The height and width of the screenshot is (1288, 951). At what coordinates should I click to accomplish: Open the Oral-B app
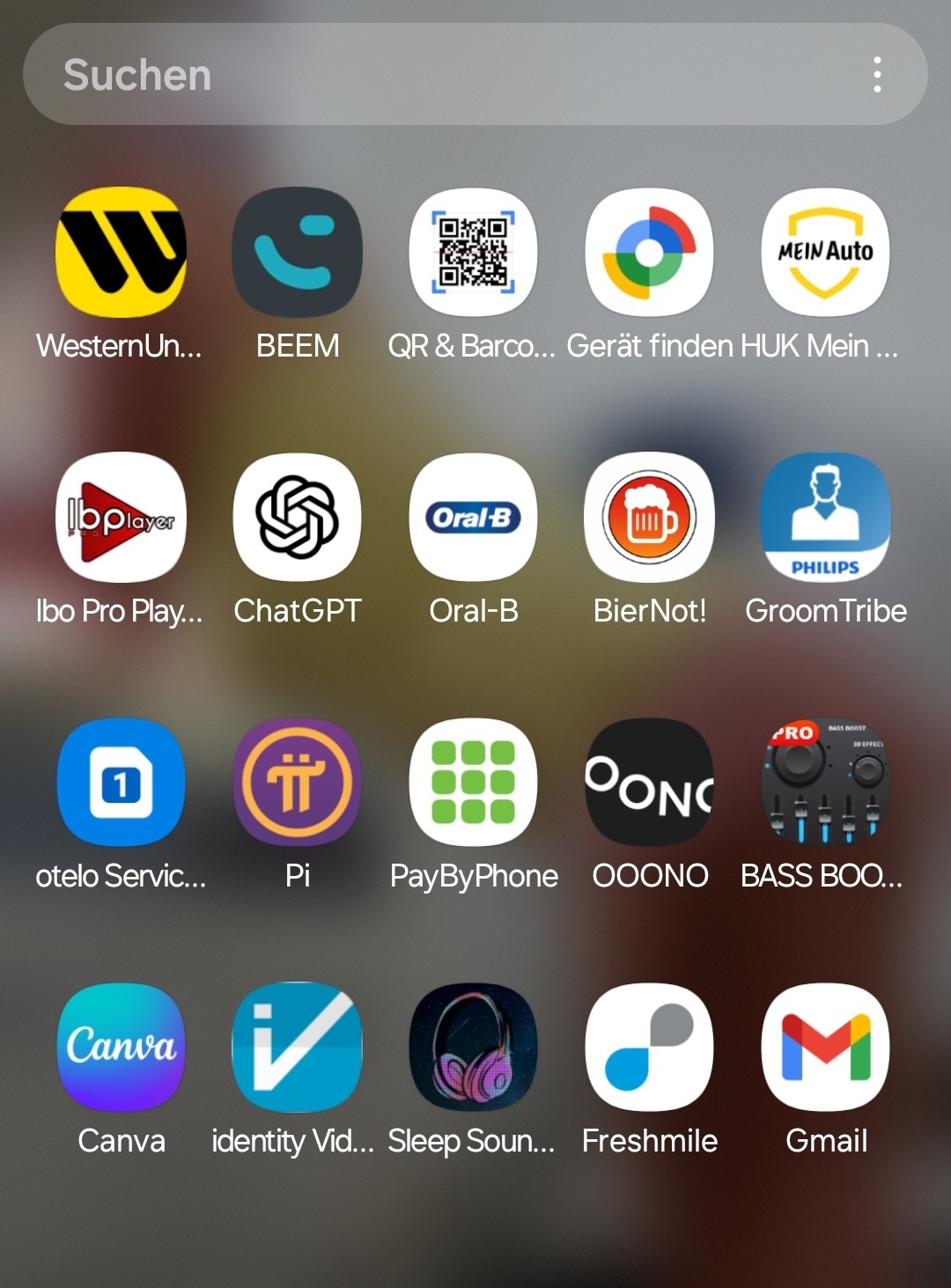click(474, 518)
